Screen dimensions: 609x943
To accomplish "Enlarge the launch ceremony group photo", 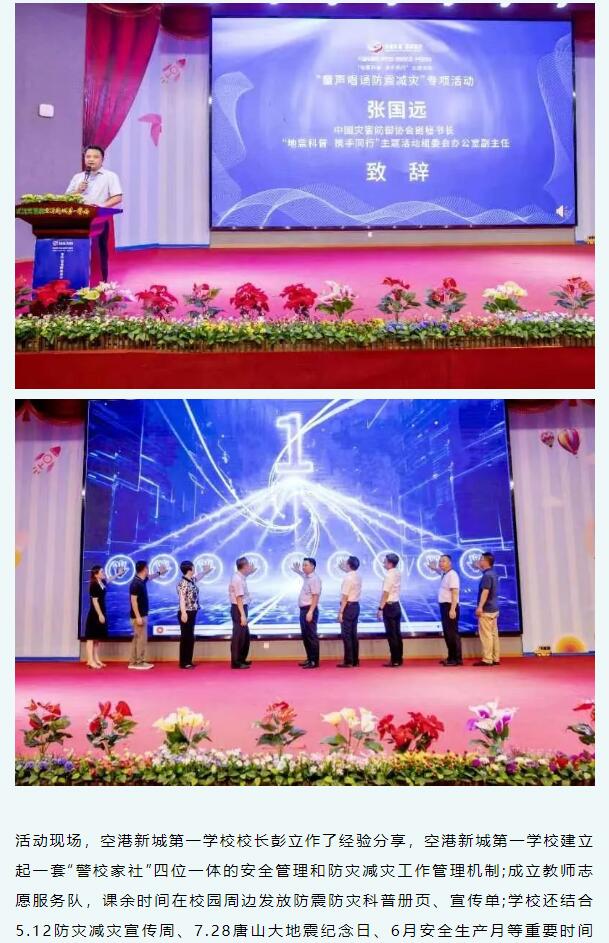I will click(x=304, y=592).
